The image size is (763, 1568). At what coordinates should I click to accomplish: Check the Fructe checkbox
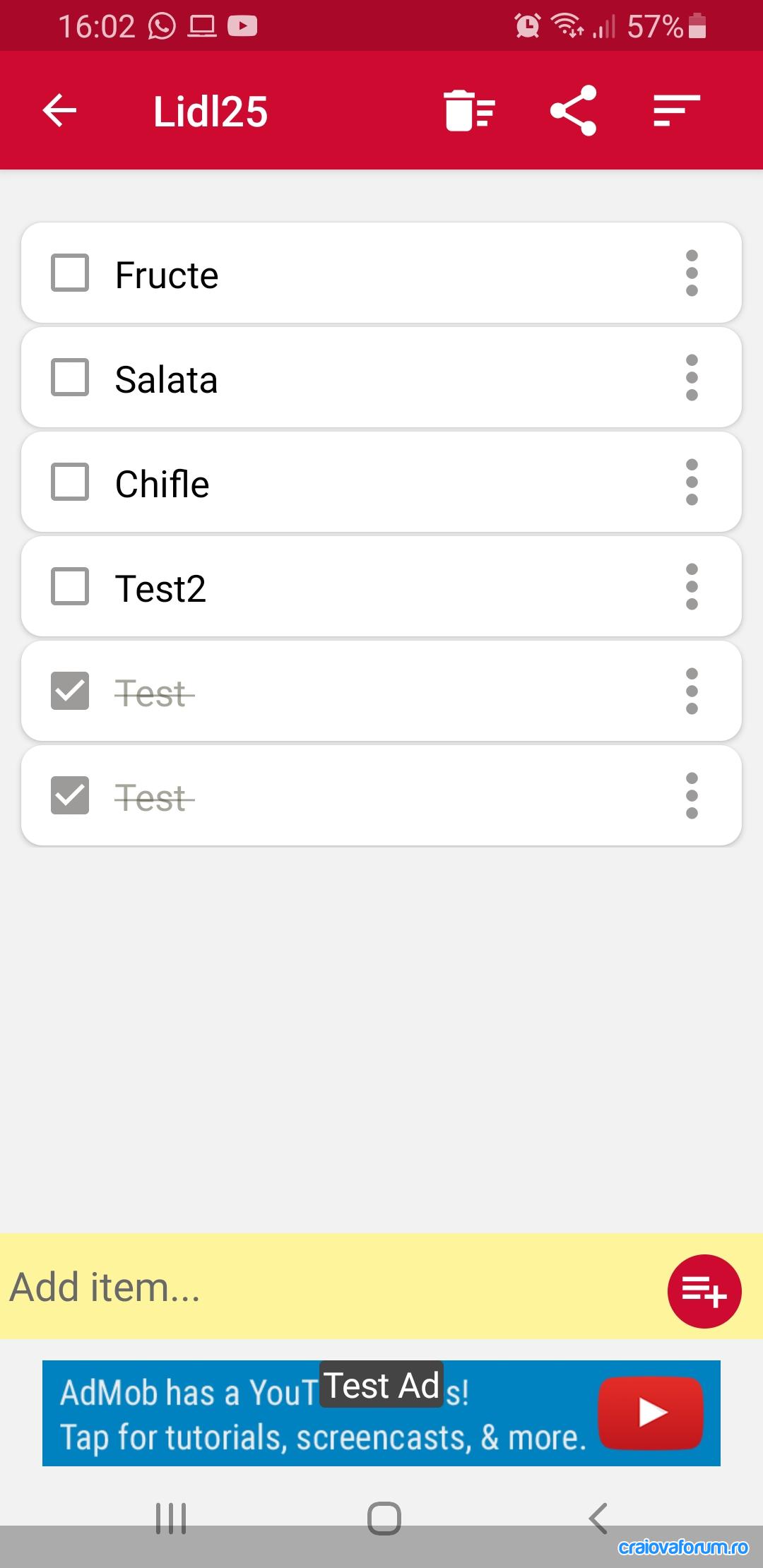(x=70, y=273)
